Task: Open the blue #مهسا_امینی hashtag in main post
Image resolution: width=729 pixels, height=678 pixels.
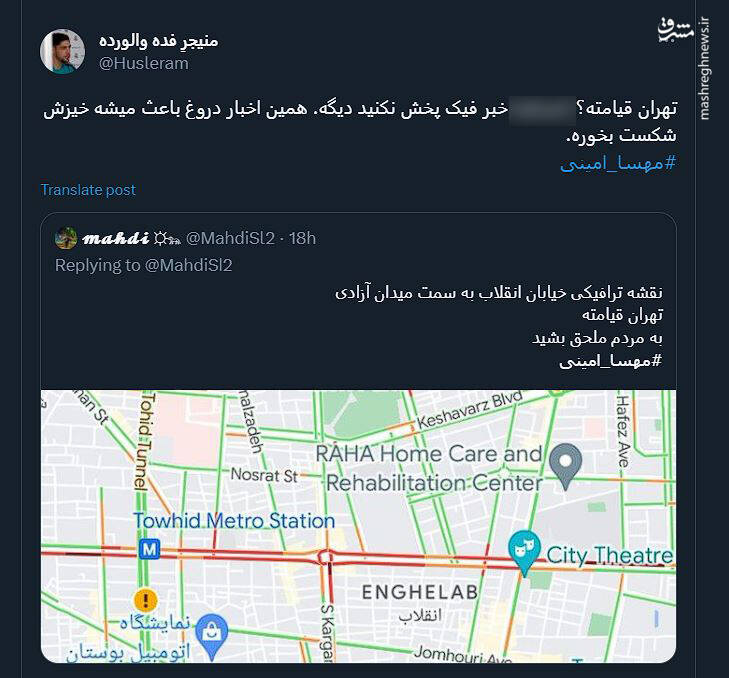Action: (x=618, y=162)
